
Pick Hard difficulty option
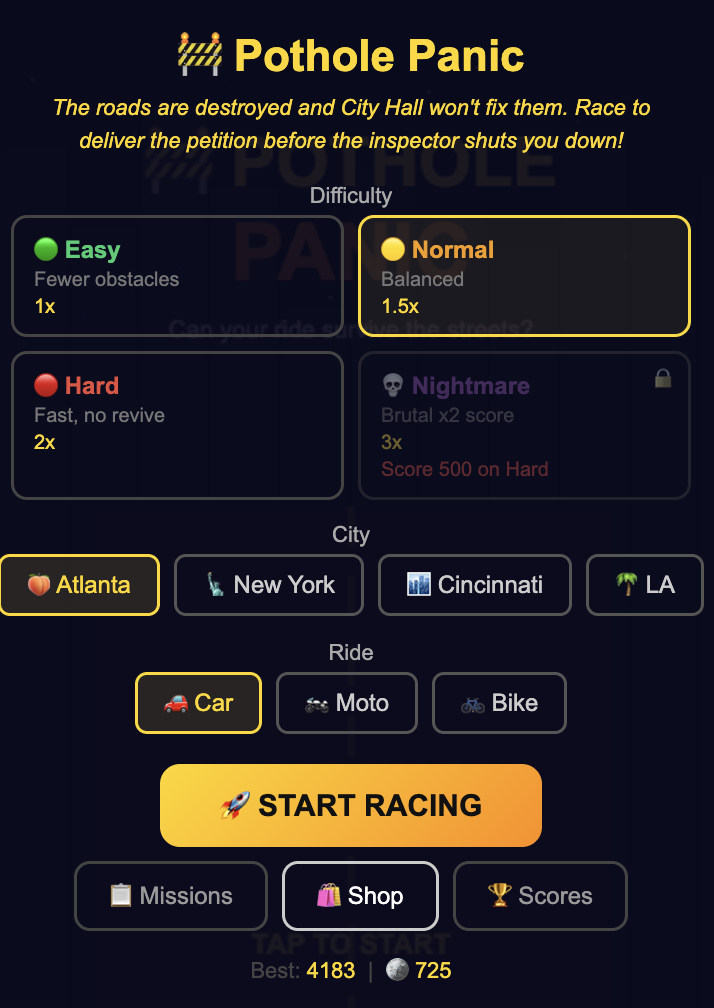tap(177, 424)
